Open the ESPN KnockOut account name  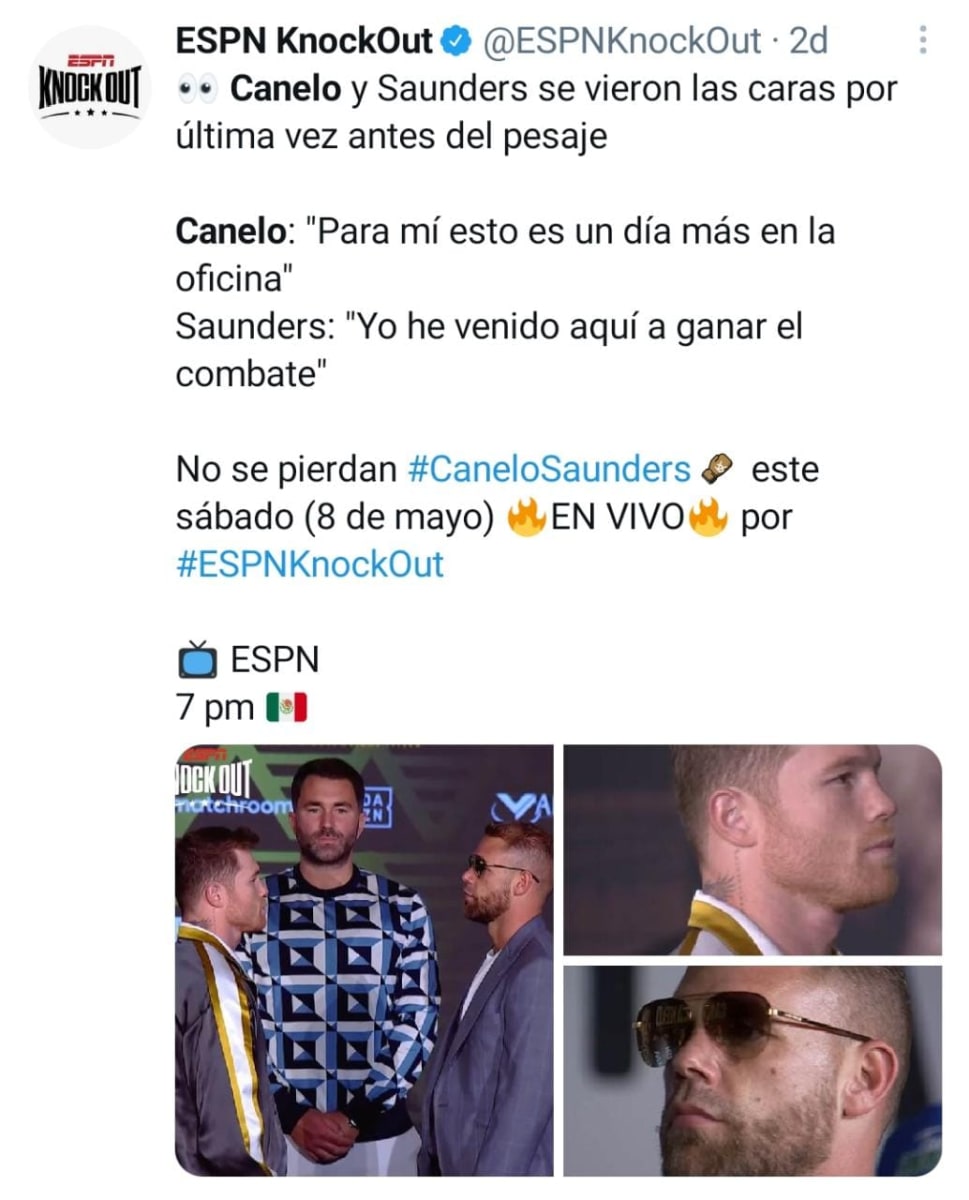tap(304, 41)
